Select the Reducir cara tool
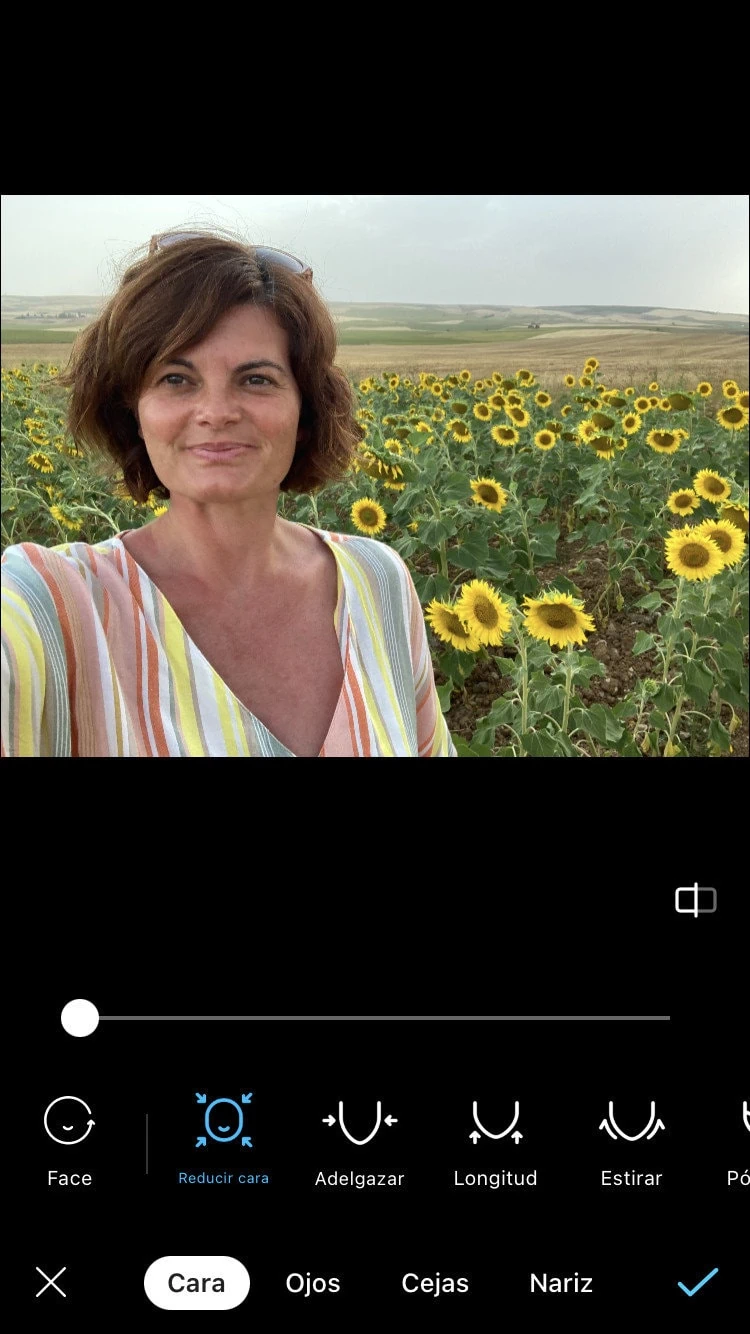The height and width of the screenshot is (1334, 750). click(223, 1139)
